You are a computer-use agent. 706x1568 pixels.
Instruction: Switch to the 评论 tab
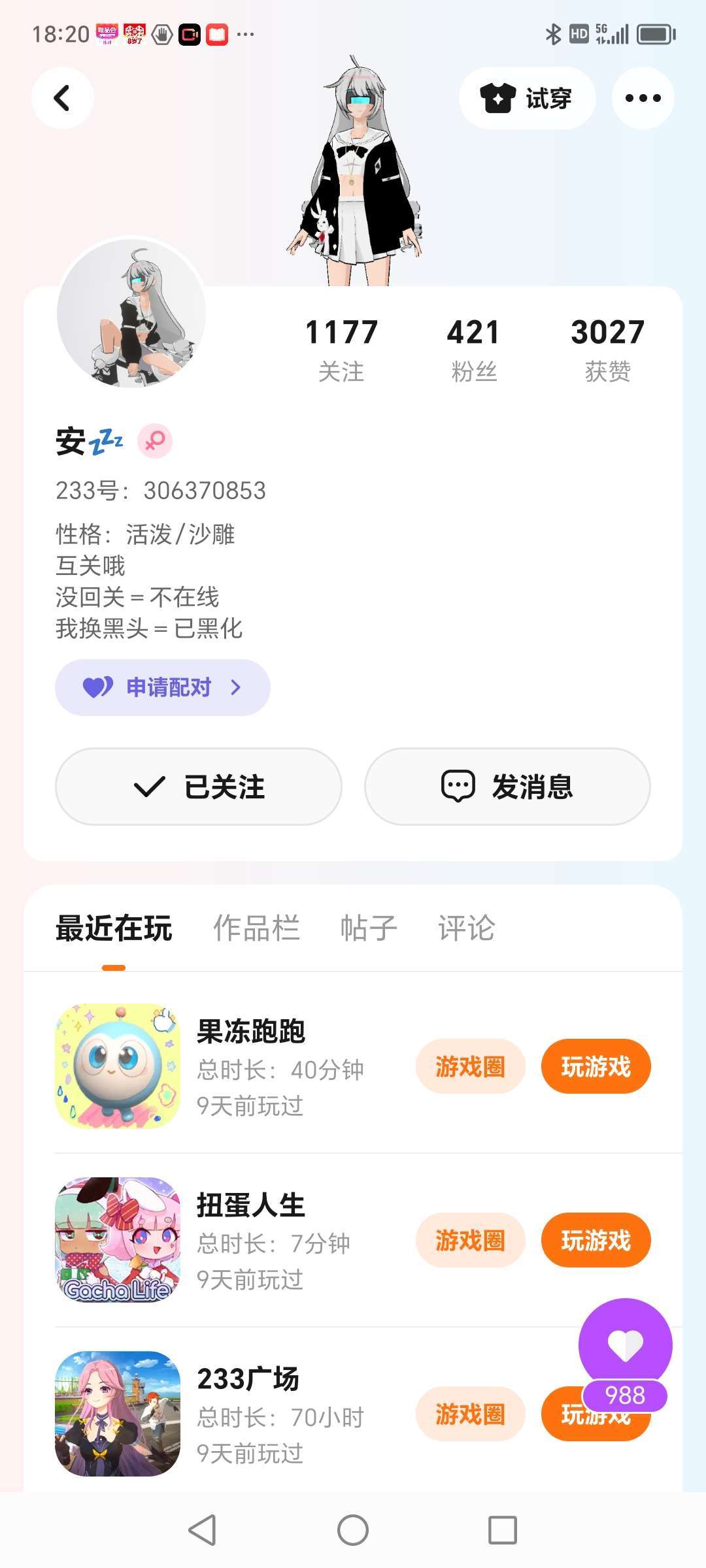[467, 928]
